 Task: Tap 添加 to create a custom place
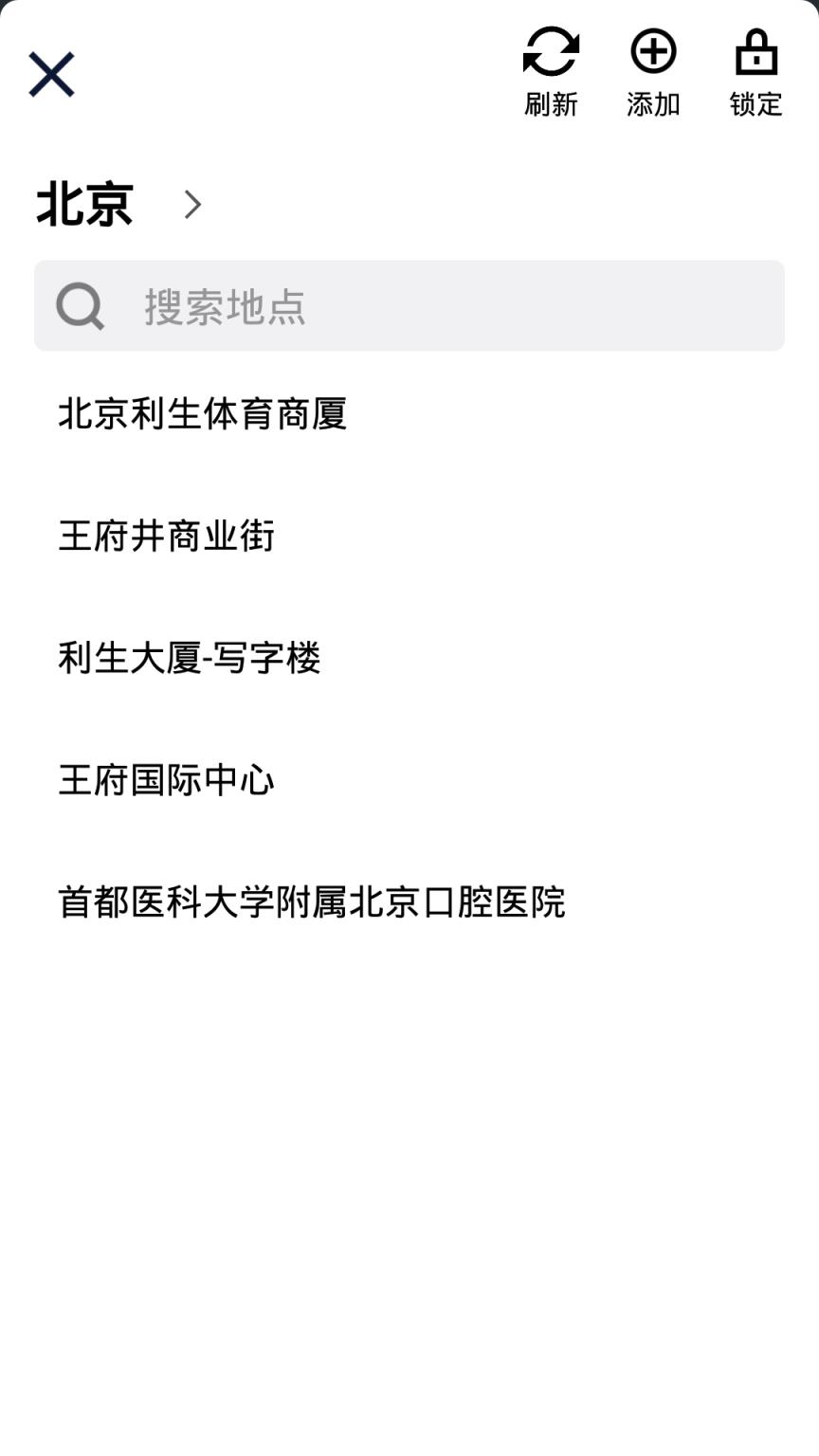653,105
